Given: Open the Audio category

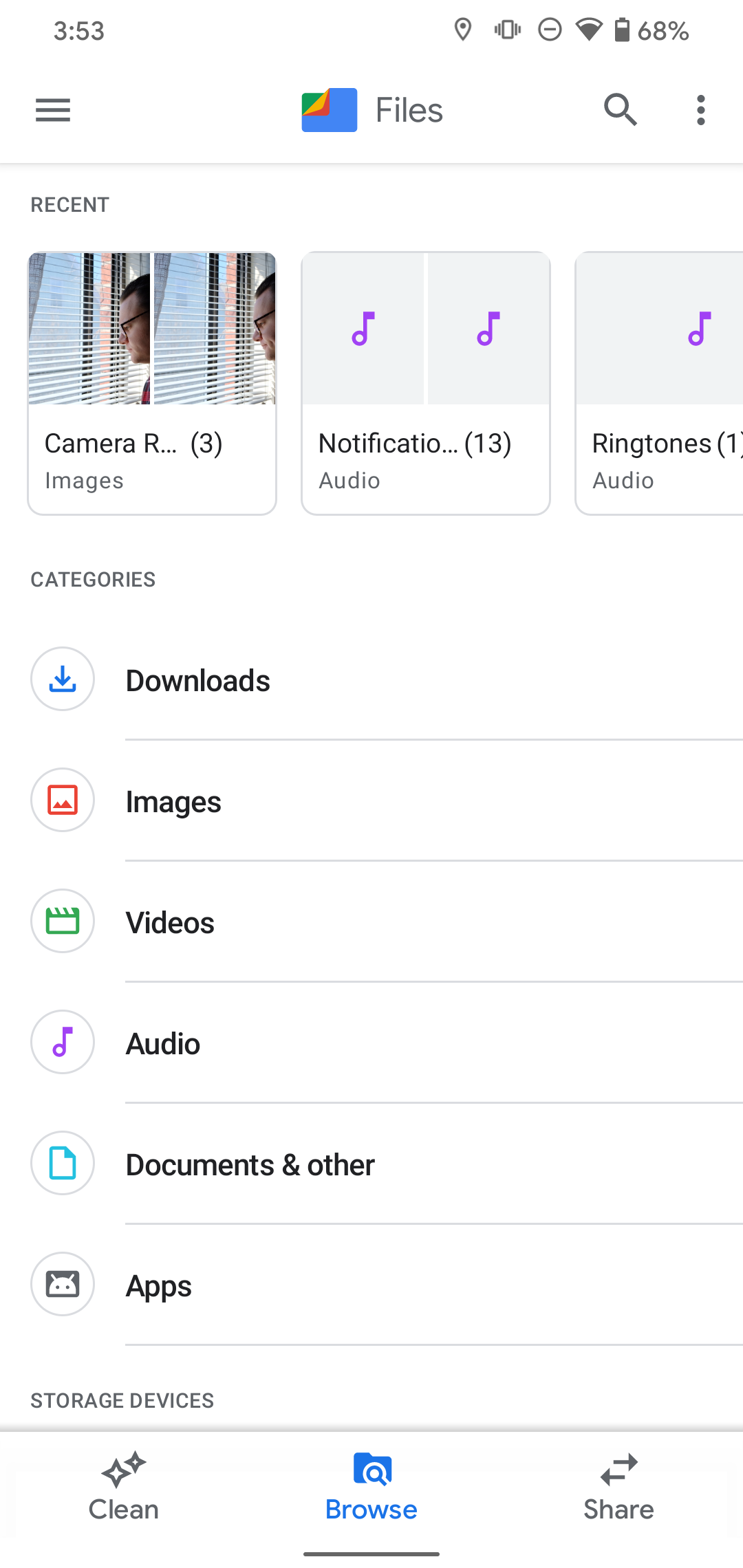Looking at the screenshot, I should tap(371, 1043).
